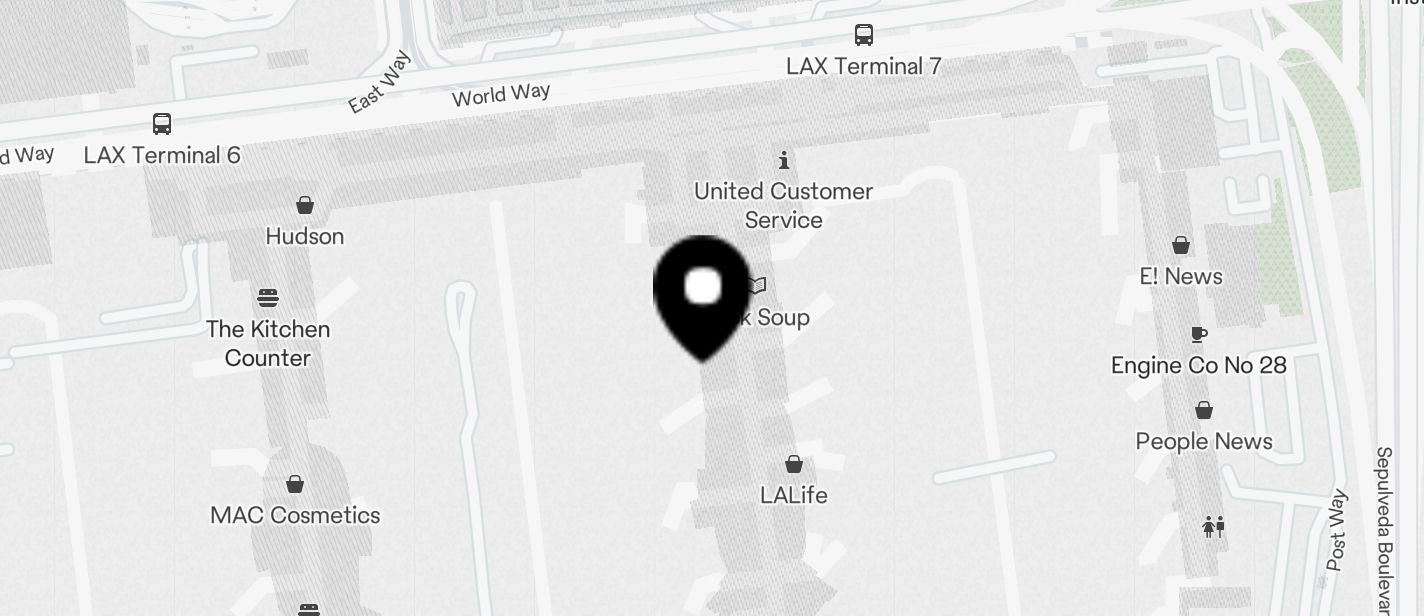Select the LAX Terminal 7 bus stop

pos(864,36)
